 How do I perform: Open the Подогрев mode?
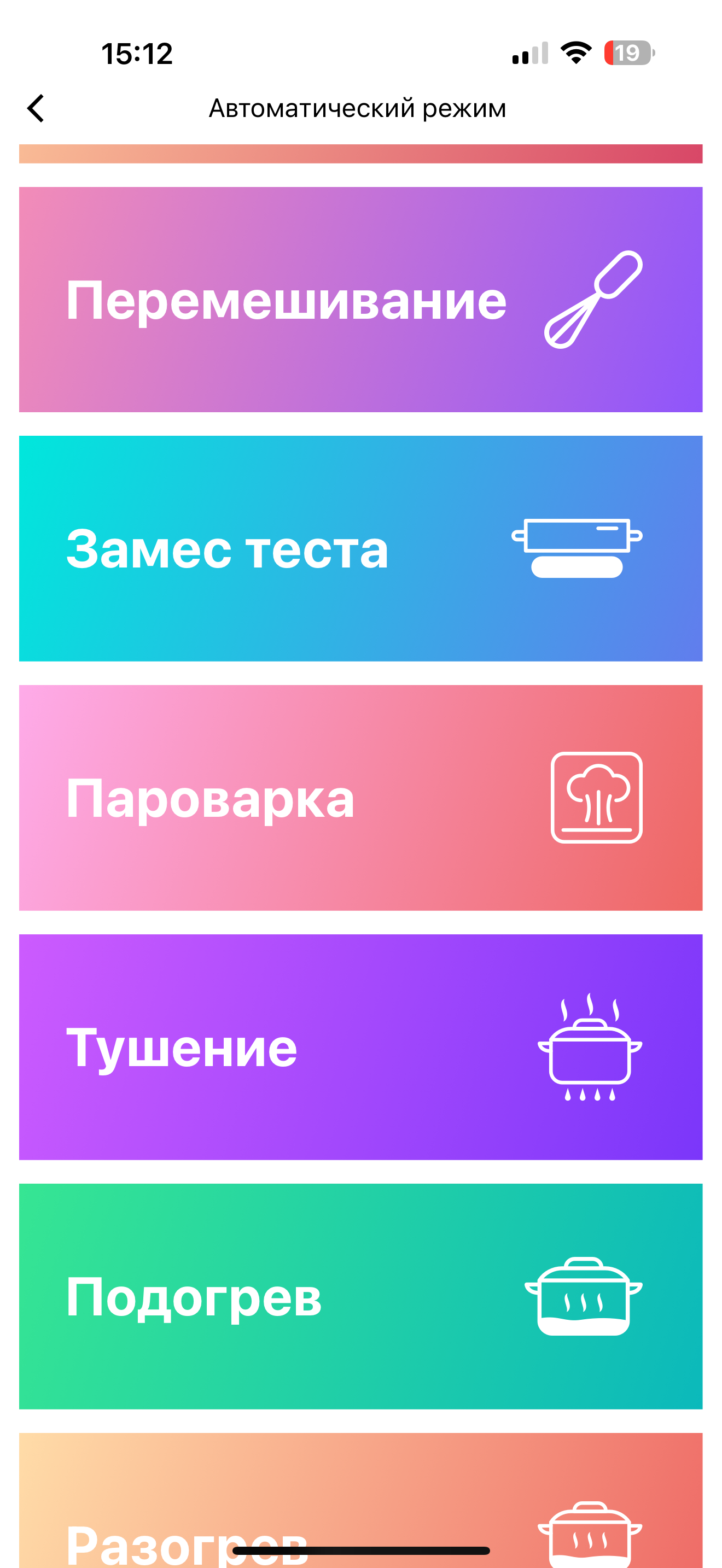point(360,1296)
